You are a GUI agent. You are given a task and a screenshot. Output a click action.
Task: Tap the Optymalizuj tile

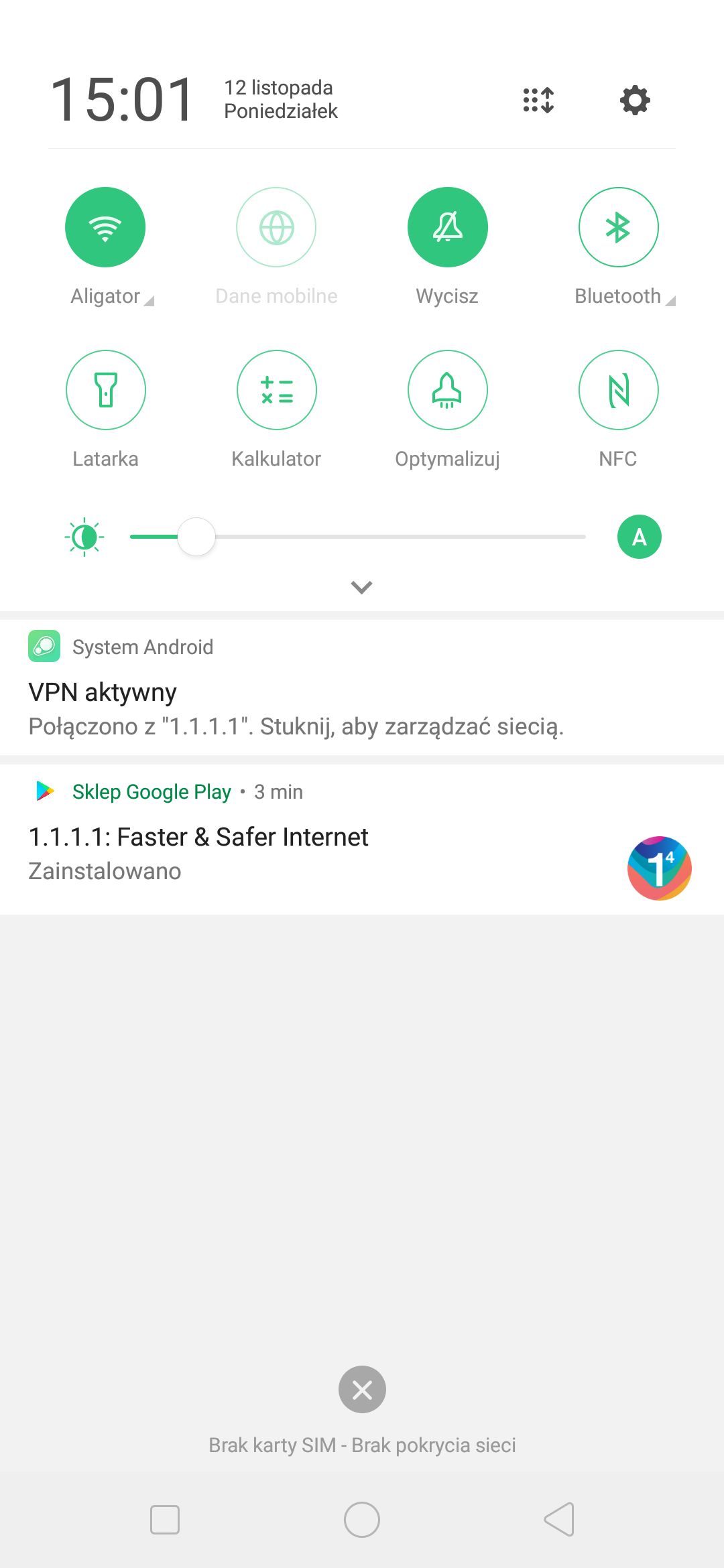tap(447, 390)
